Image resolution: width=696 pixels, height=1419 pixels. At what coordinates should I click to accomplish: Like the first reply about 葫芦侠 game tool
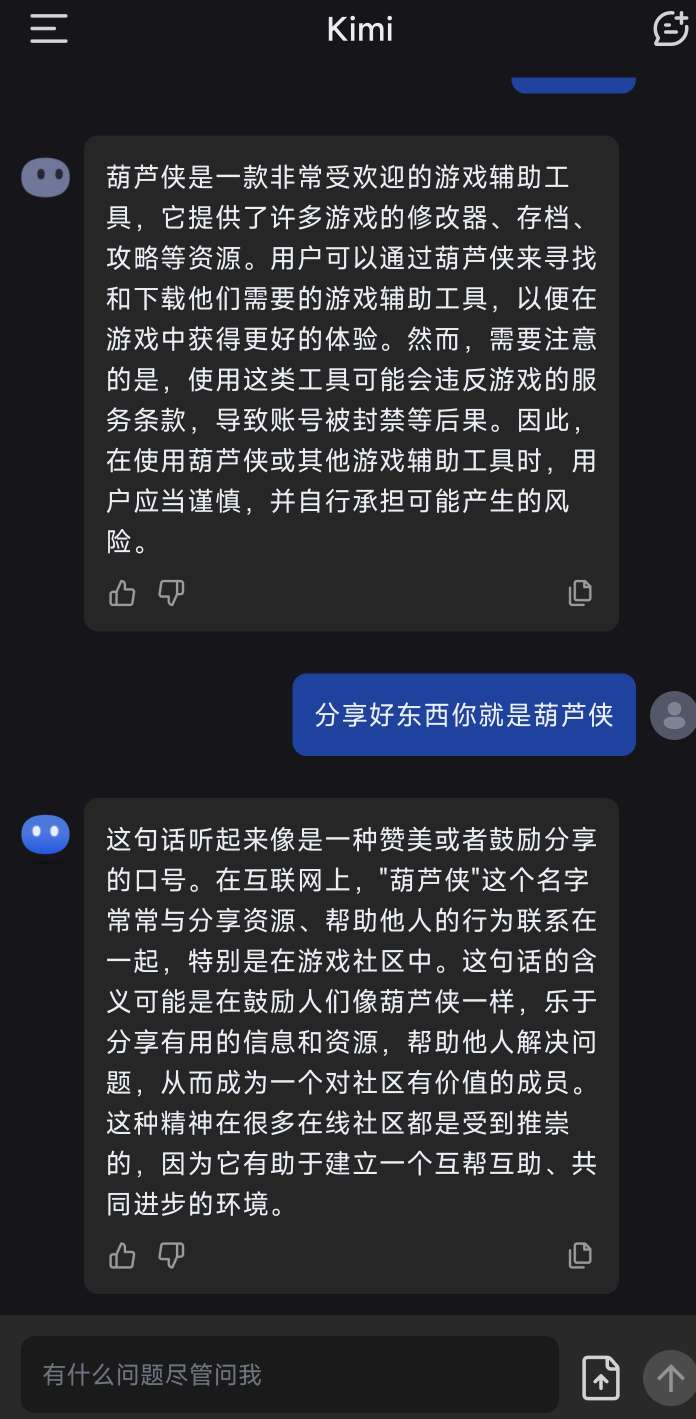[122, 593]
